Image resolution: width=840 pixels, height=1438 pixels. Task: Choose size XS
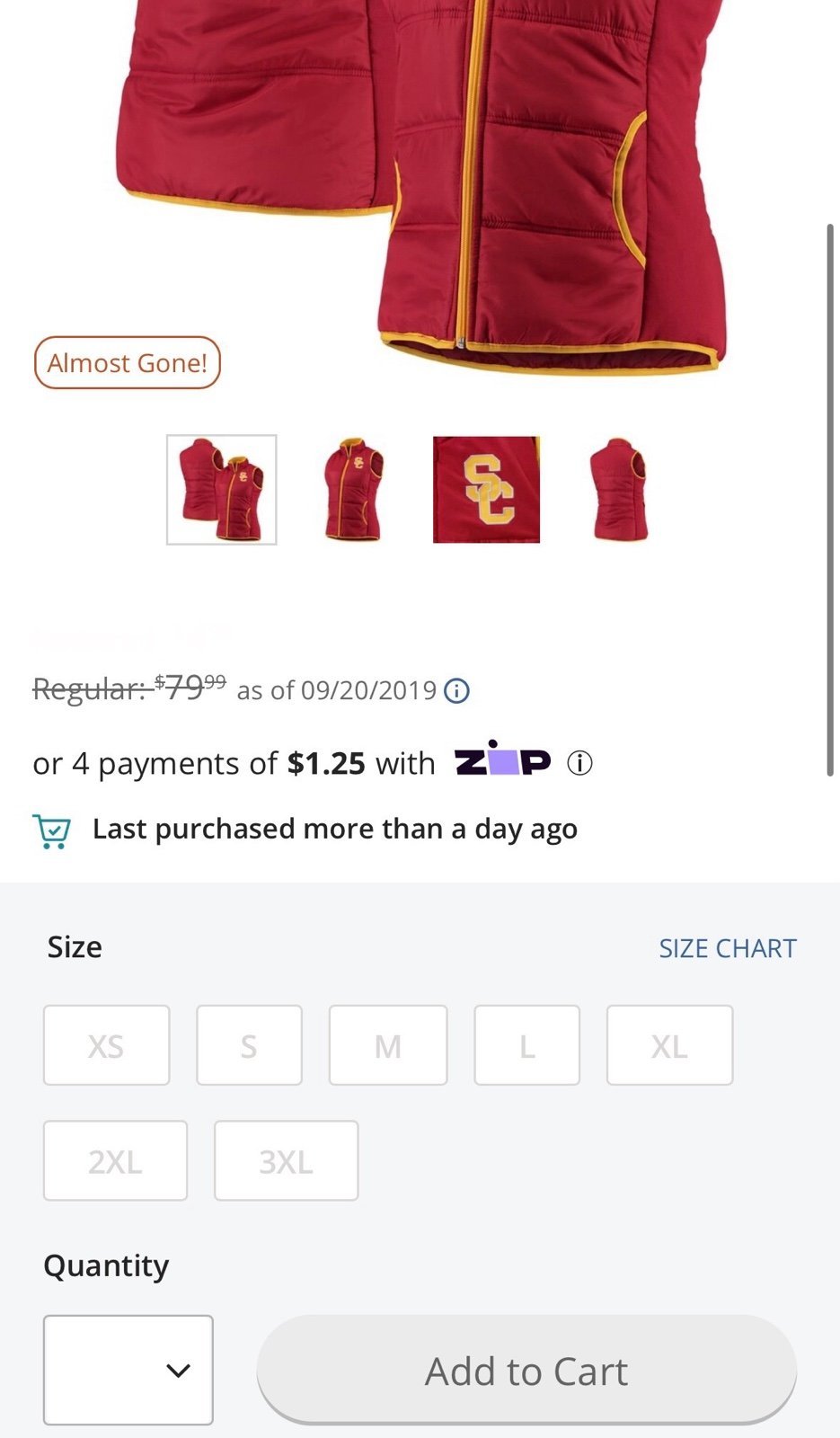point(106,1045)
